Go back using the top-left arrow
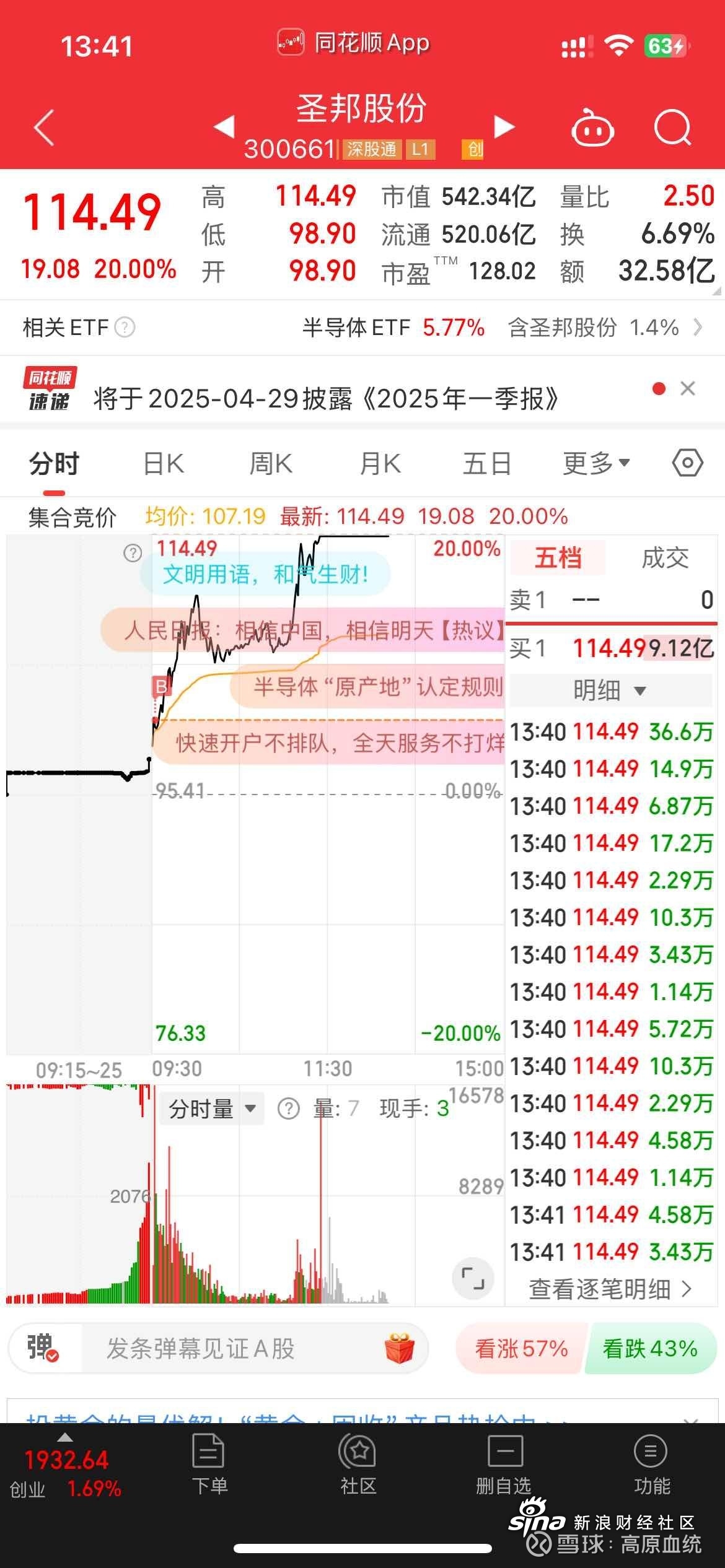This screenshot has height=1568, width=725. [x=44, y=128]
